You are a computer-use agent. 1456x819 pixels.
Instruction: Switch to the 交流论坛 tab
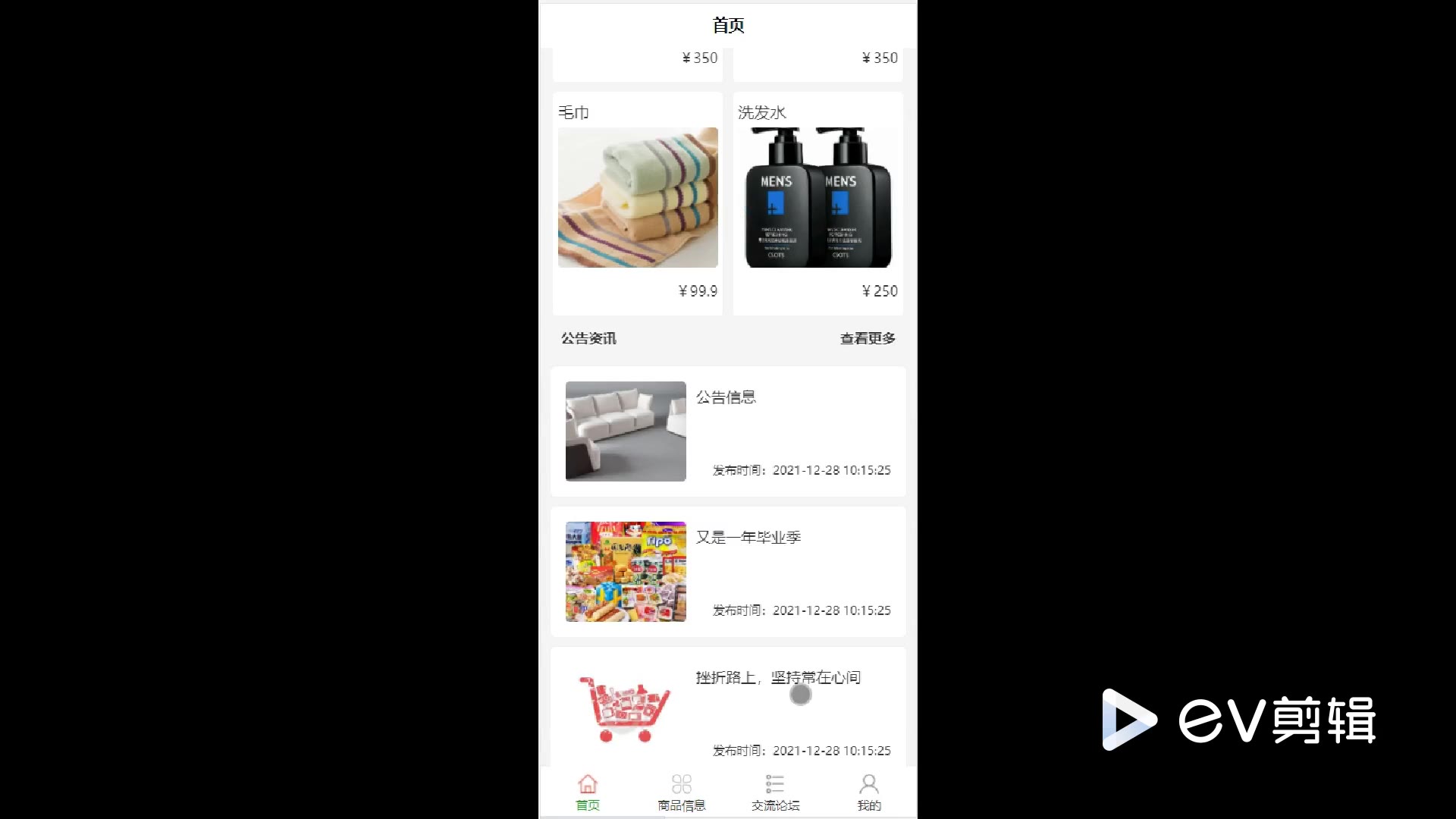coord(775,792)
